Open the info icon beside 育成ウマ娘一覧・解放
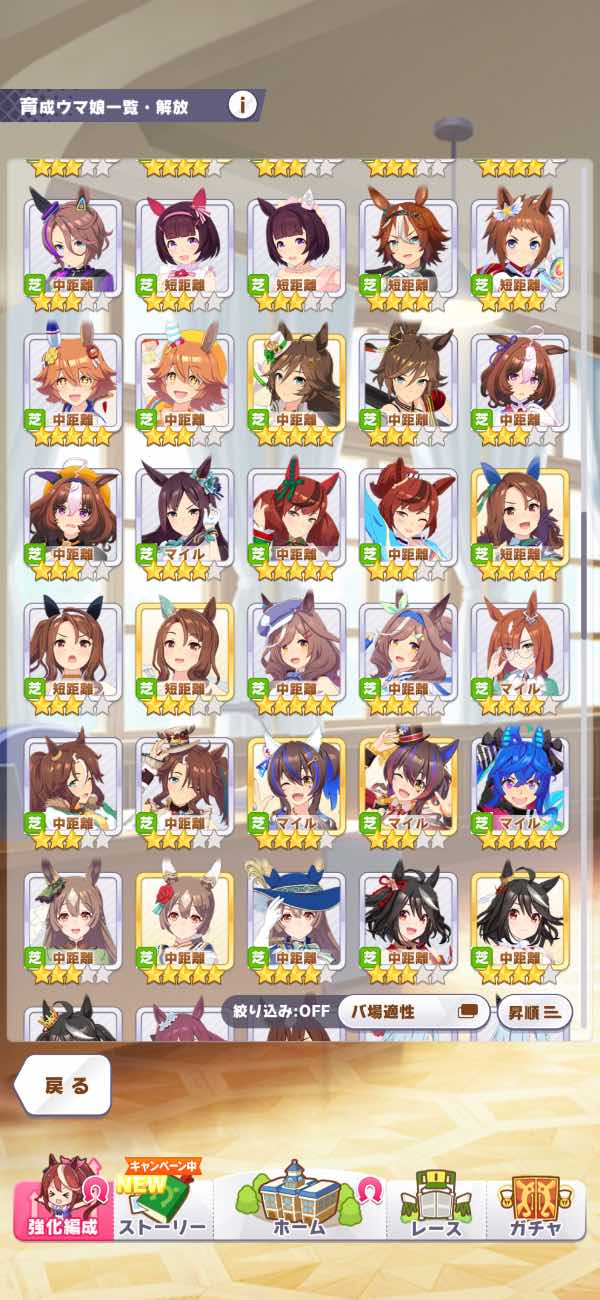 point(241,105)
